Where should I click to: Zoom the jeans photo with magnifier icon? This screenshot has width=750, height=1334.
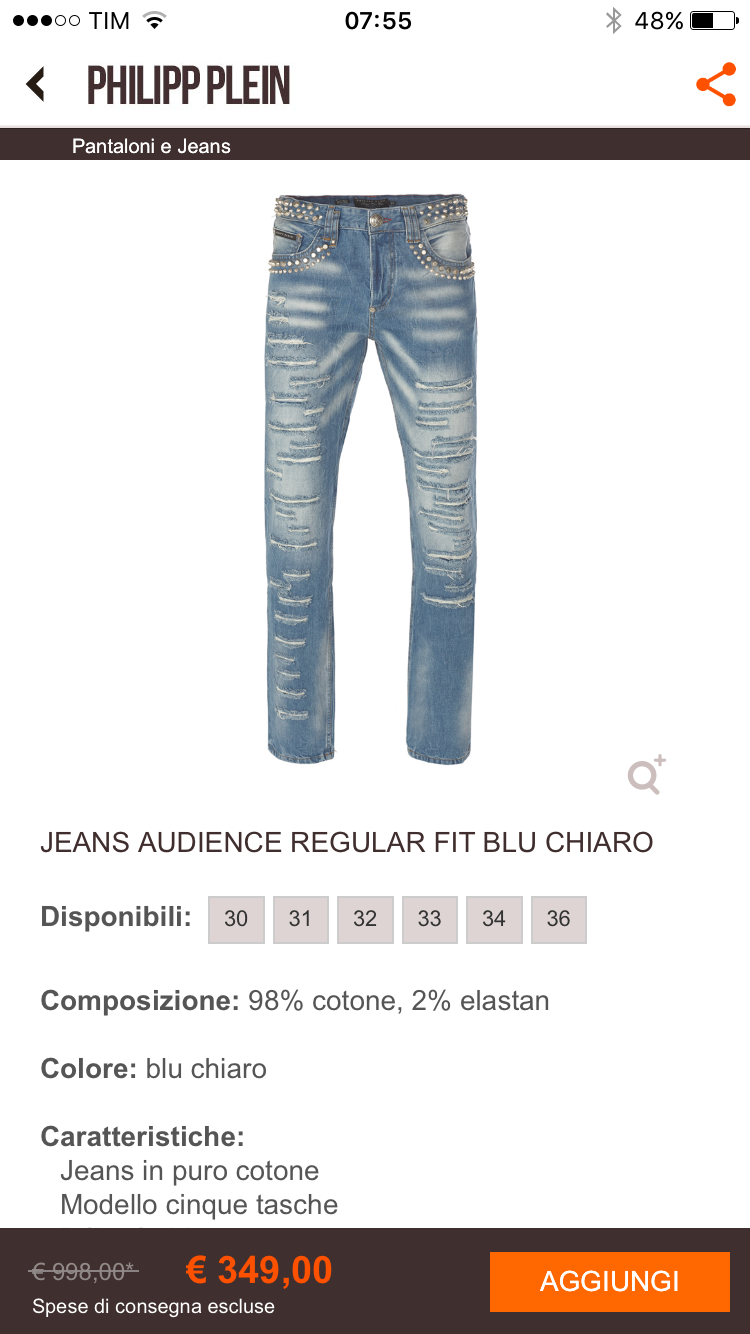pos(645,776)
